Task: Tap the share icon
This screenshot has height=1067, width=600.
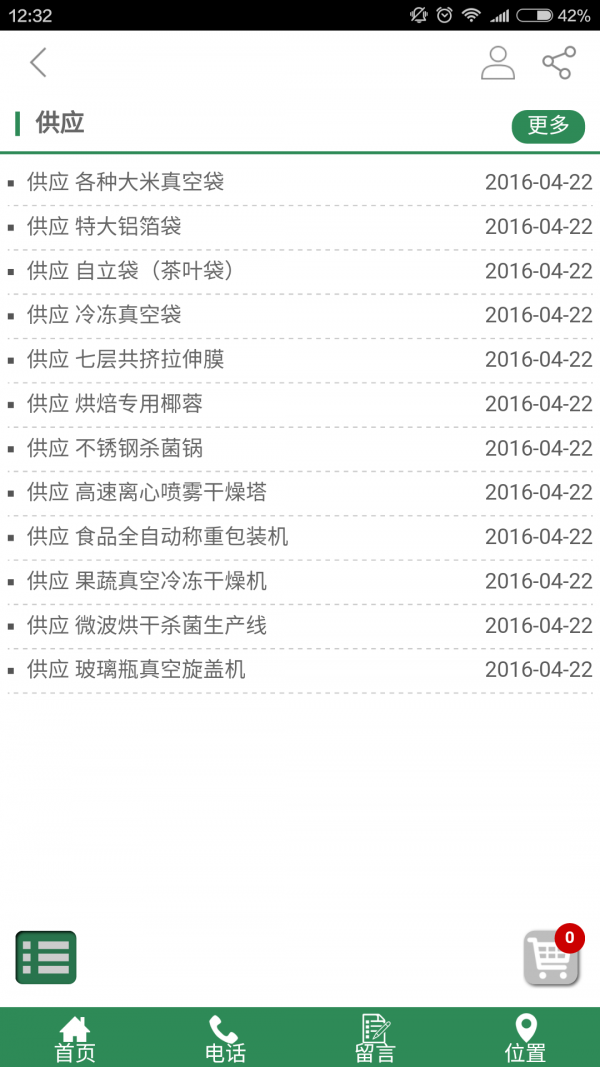Action: click(x=558, y=63)
